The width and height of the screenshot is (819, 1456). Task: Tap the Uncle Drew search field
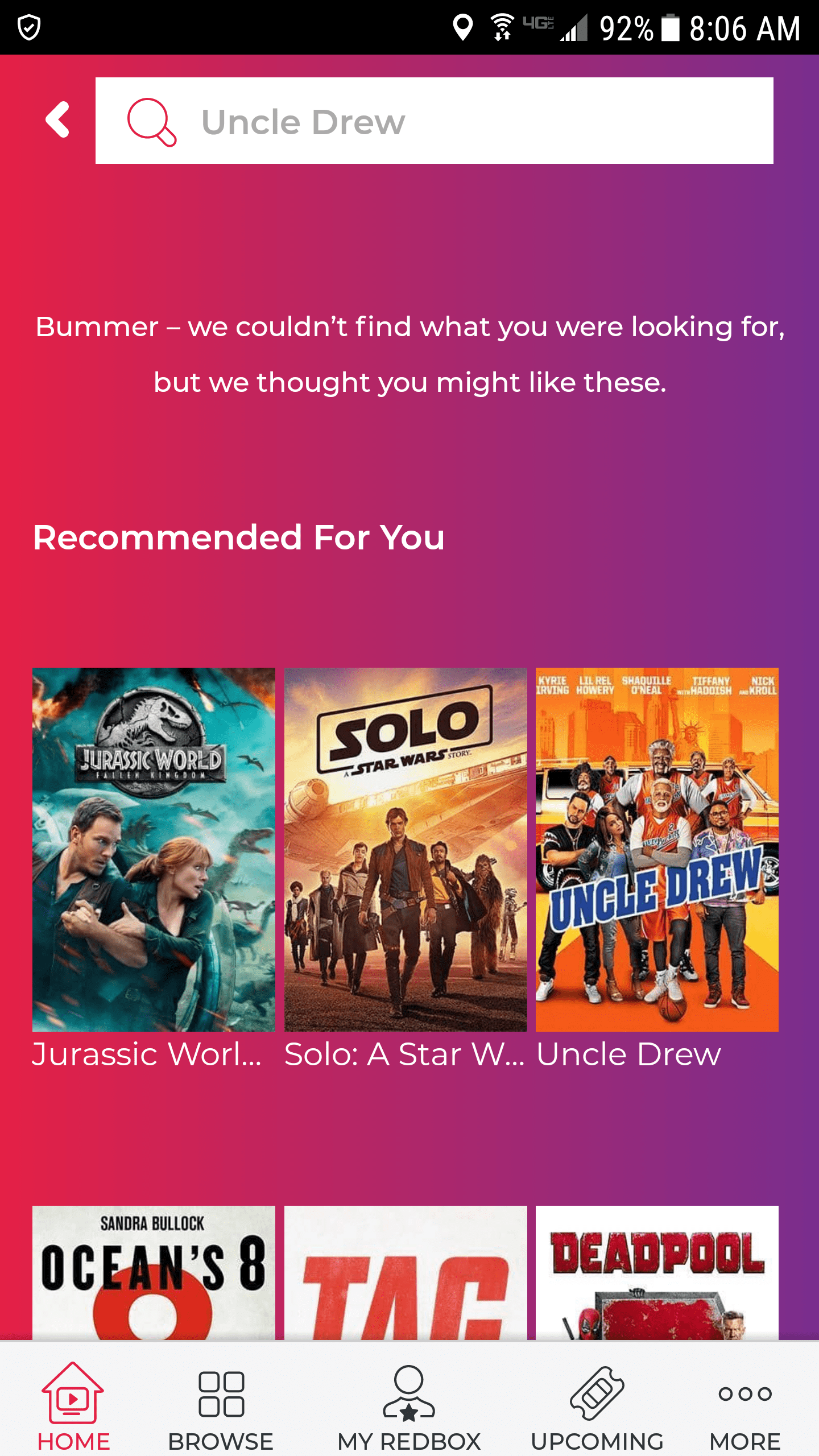[x=433, y=121]
